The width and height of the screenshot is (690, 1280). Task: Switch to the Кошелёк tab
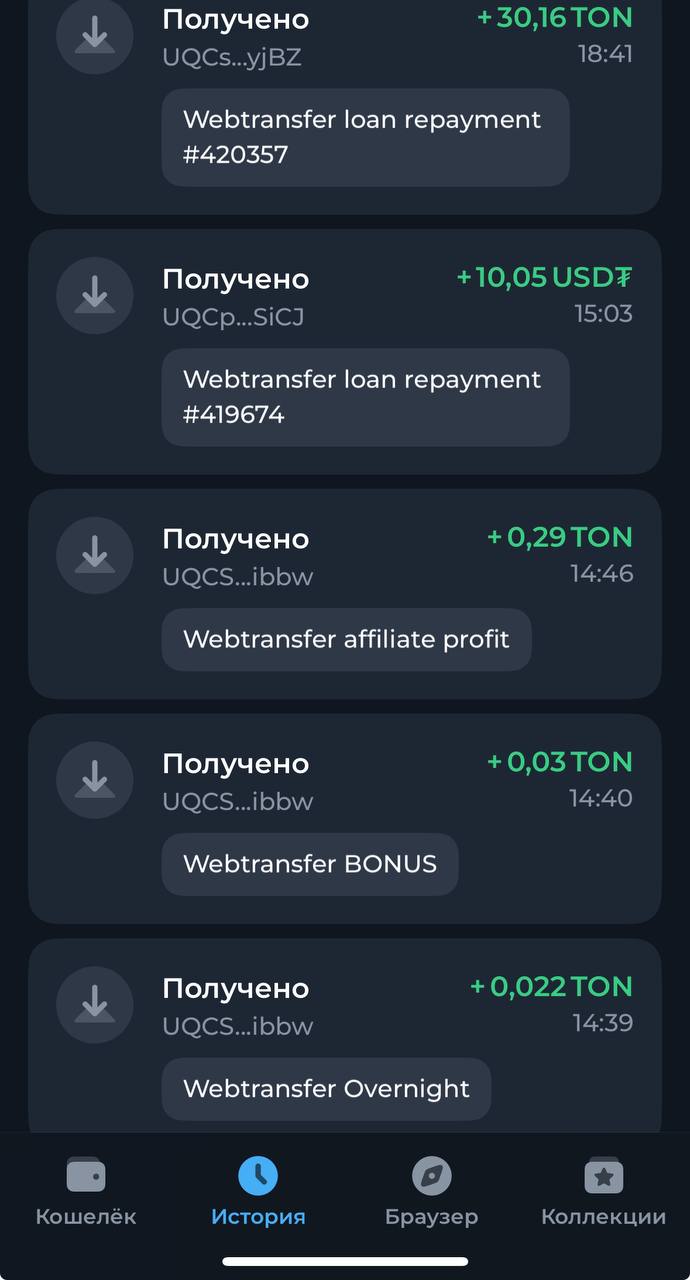86,1192
